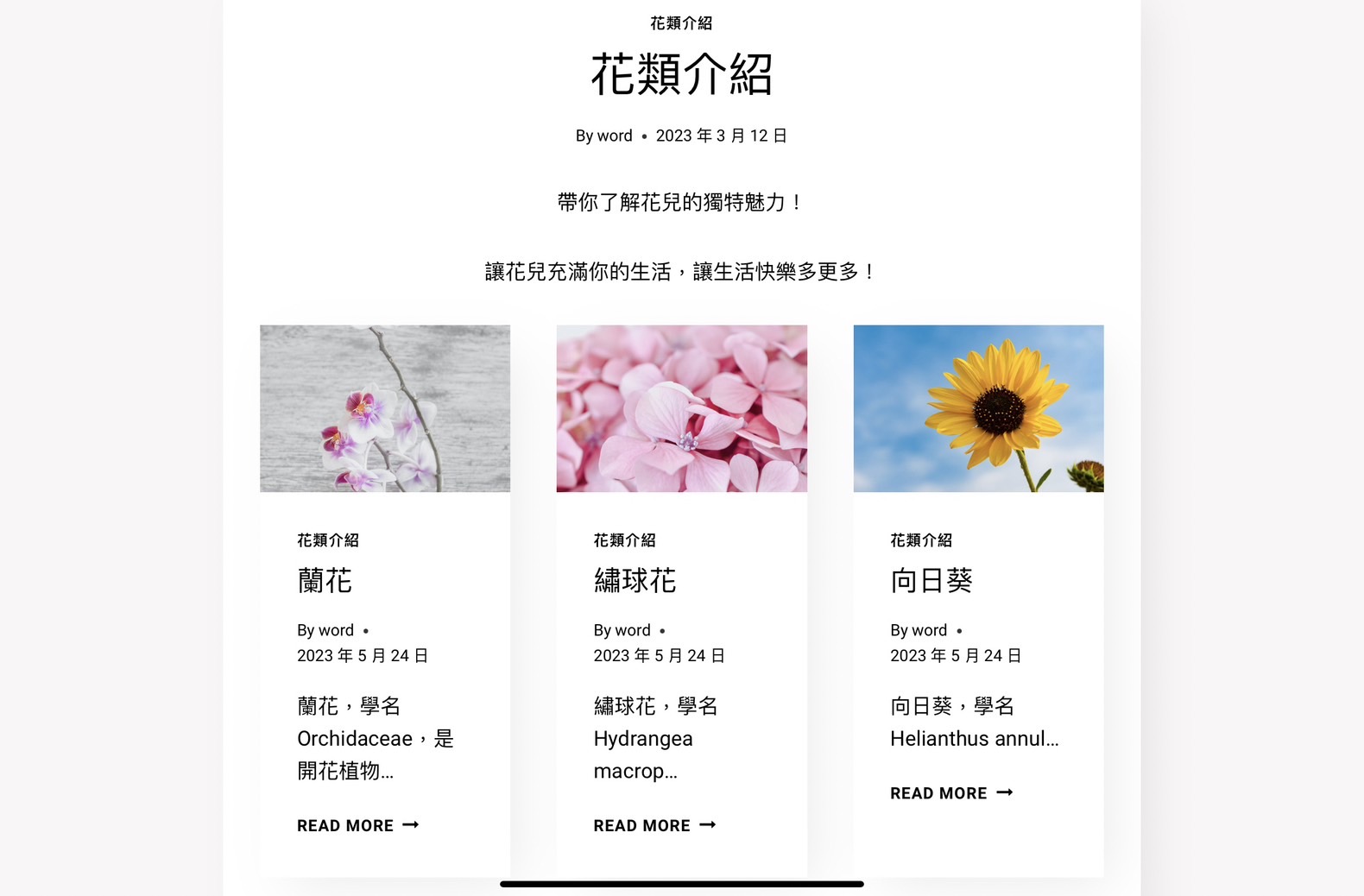Open the 繡球花 post title

(x=635, y=581)
